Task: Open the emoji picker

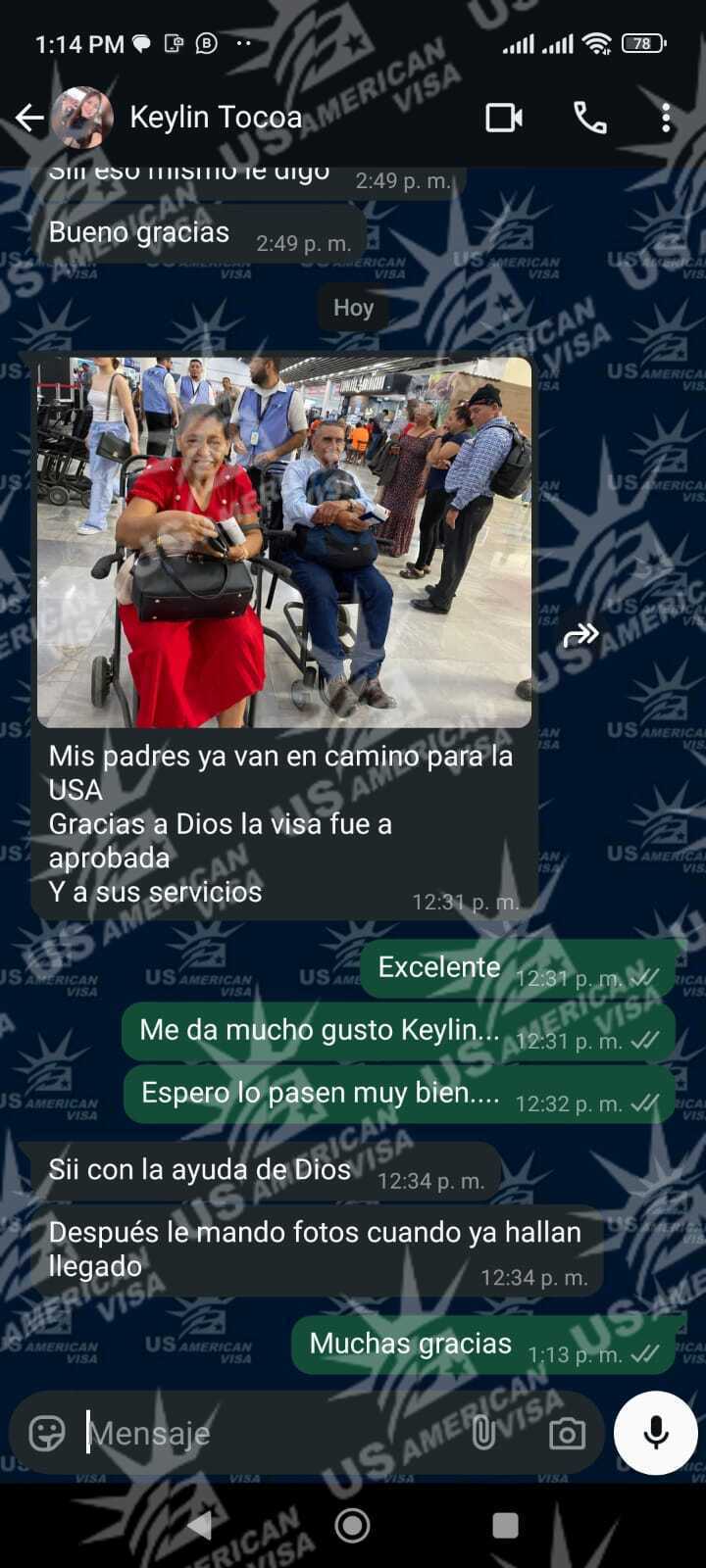Action: point(46,1433)
